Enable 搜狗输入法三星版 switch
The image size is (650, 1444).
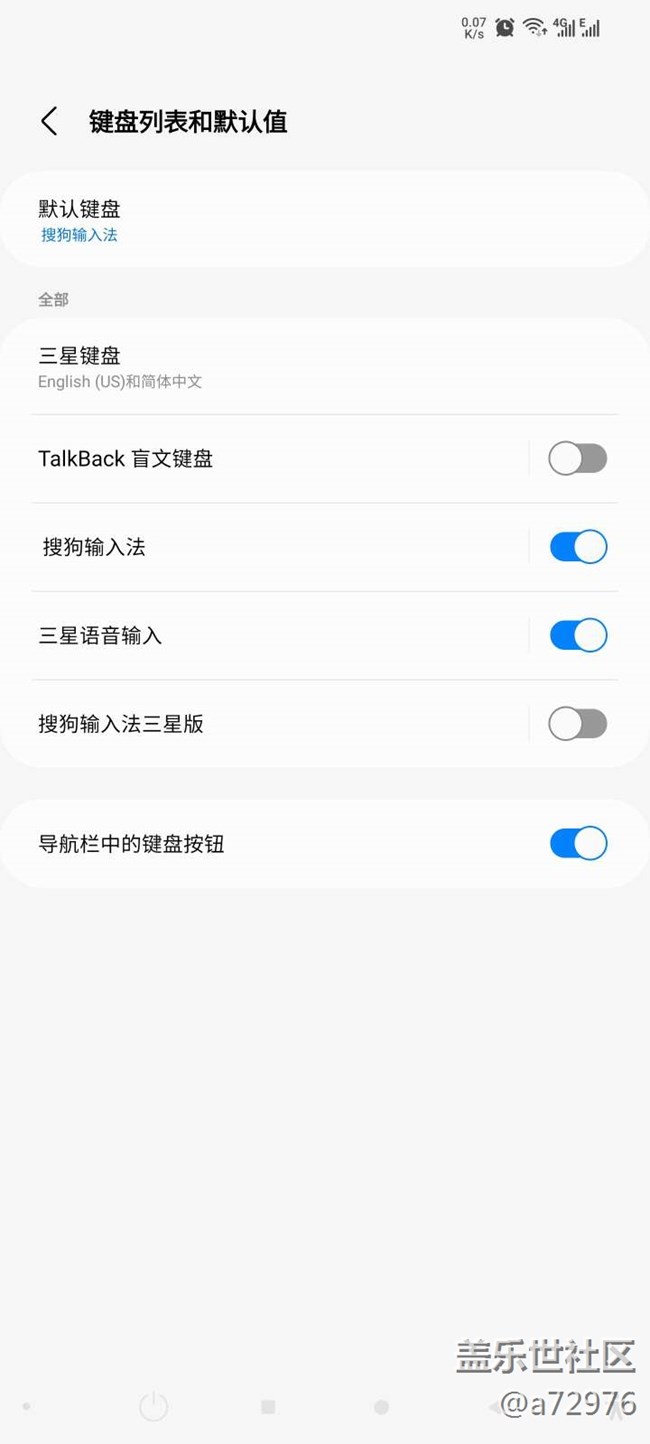577,724
